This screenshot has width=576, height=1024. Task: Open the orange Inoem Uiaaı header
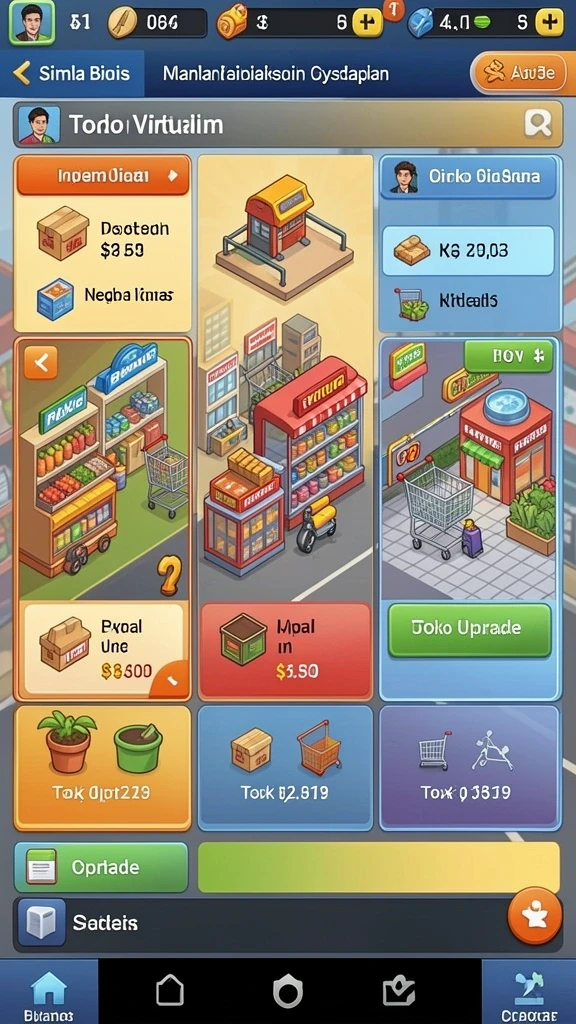tap(103, 175)
